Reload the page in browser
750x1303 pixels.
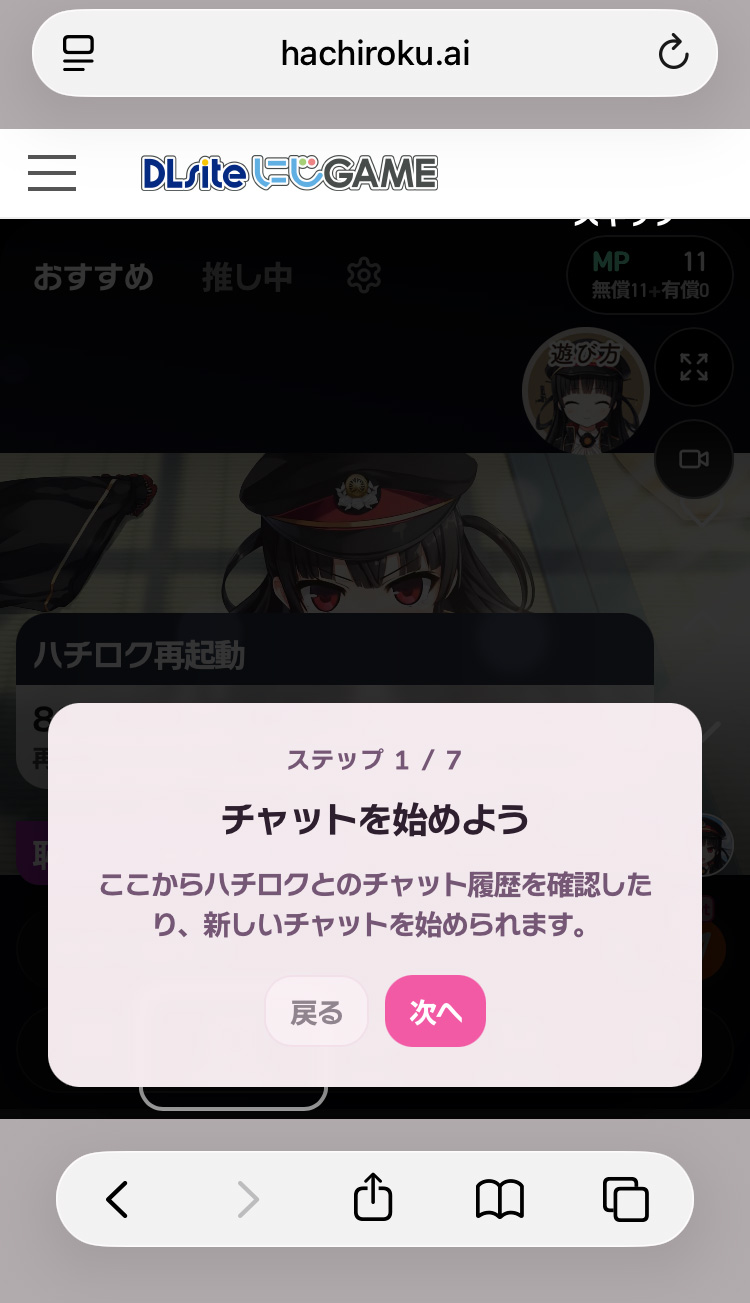(x=673, y=52)
